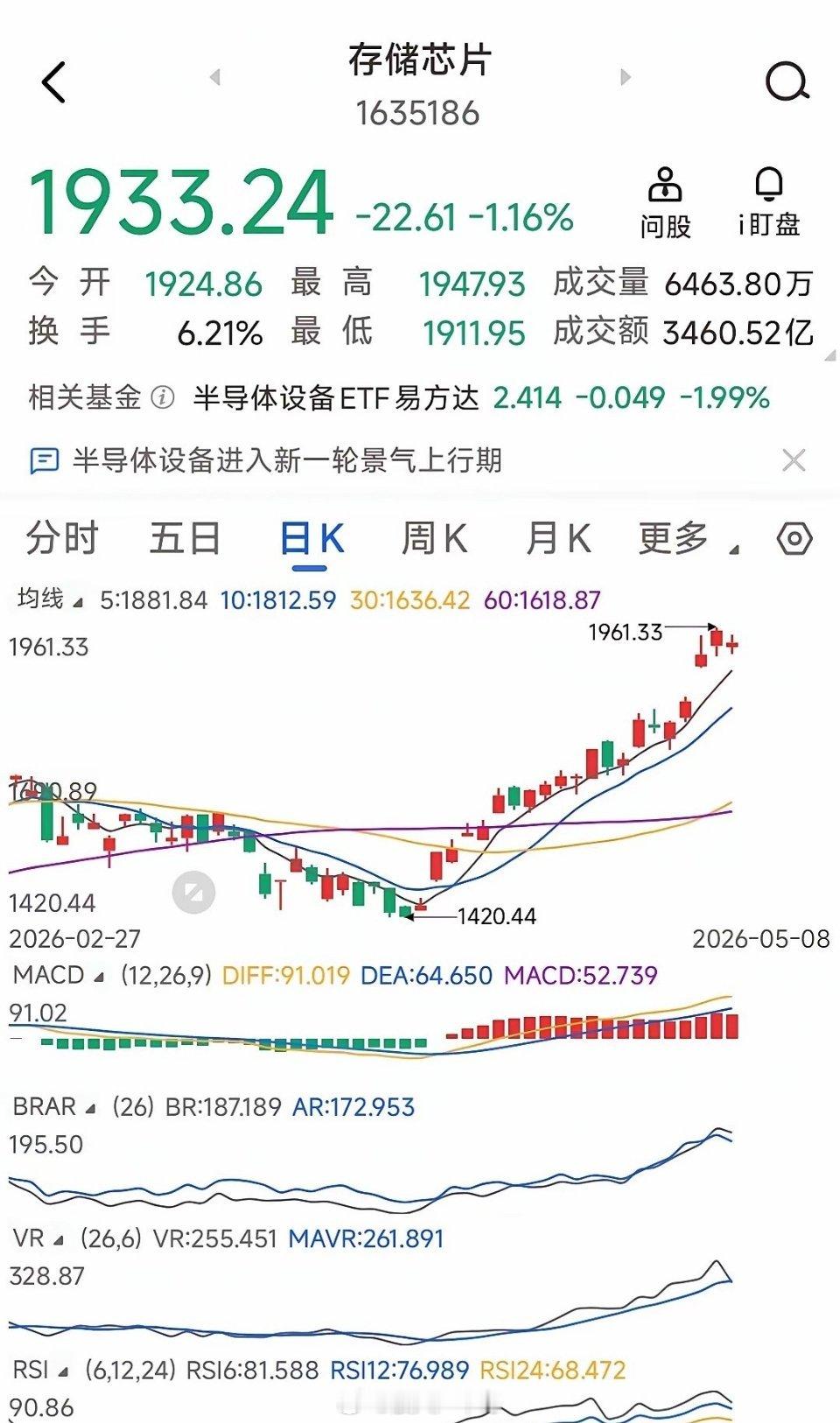
Task: Change the RSI indicator selector
Action: click(40, 1370)
